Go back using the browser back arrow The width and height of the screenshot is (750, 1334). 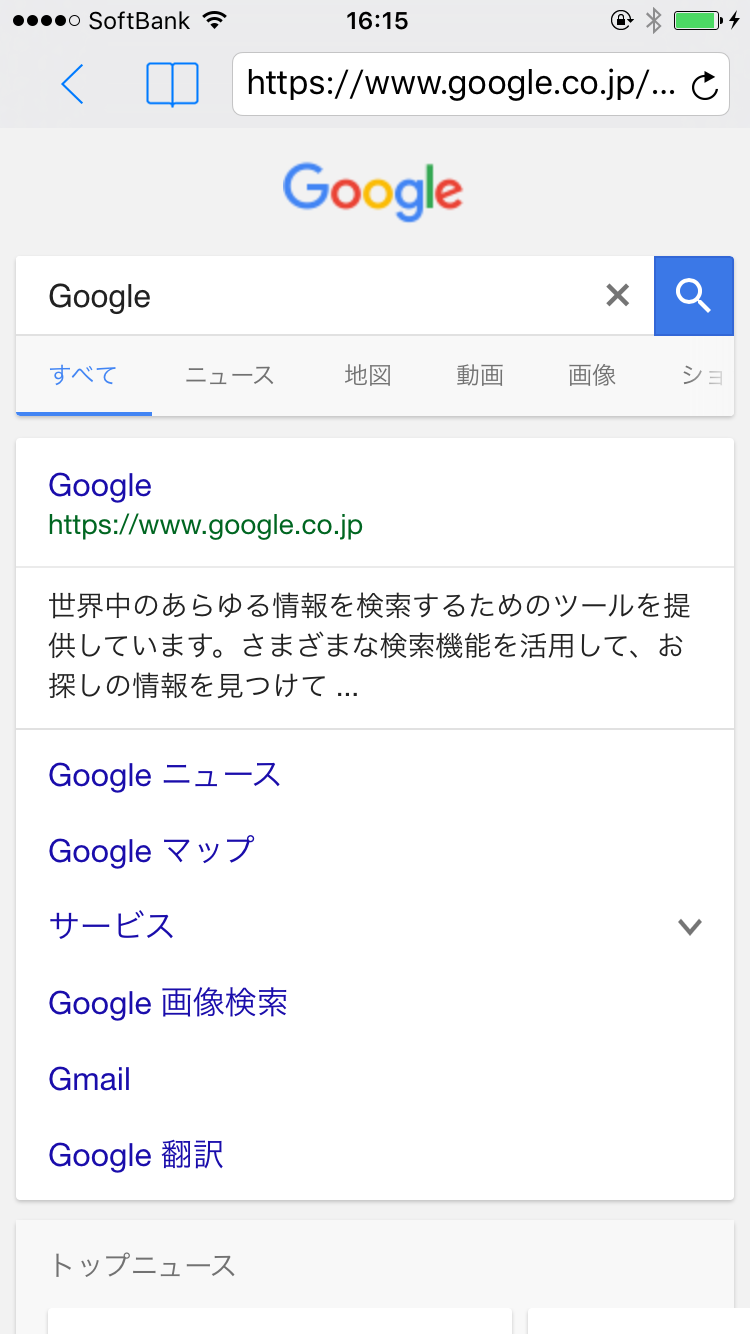tap(72, 84)
